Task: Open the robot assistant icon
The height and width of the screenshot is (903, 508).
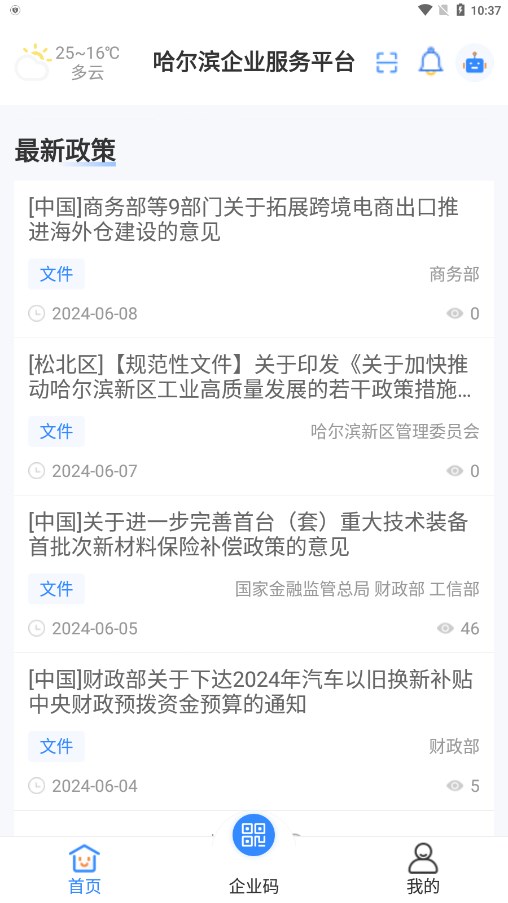Action: (475, 63)
